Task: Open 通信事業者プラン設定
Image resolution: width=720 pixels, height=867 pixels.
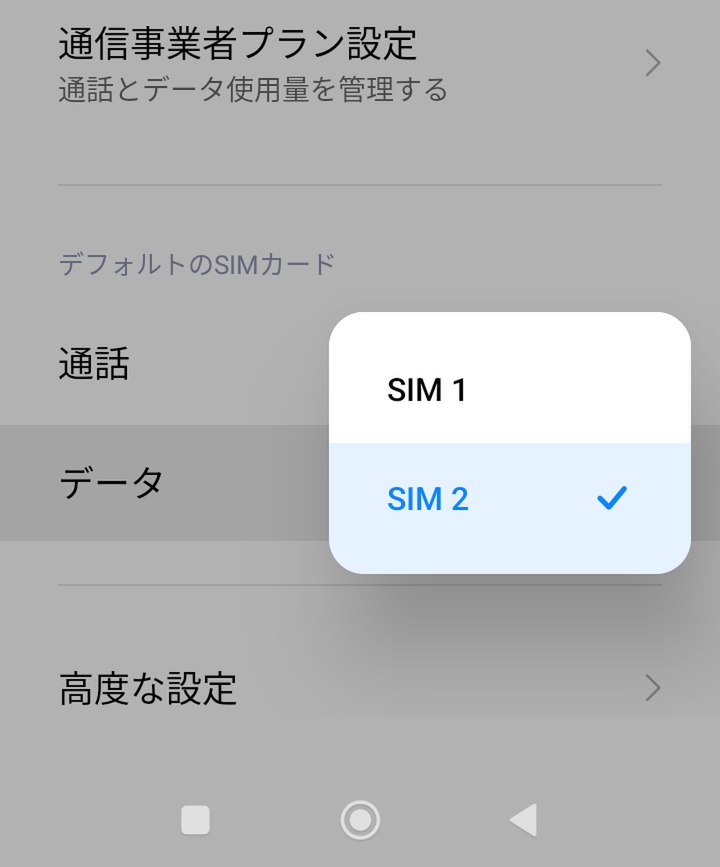Action: pos(360,64)
